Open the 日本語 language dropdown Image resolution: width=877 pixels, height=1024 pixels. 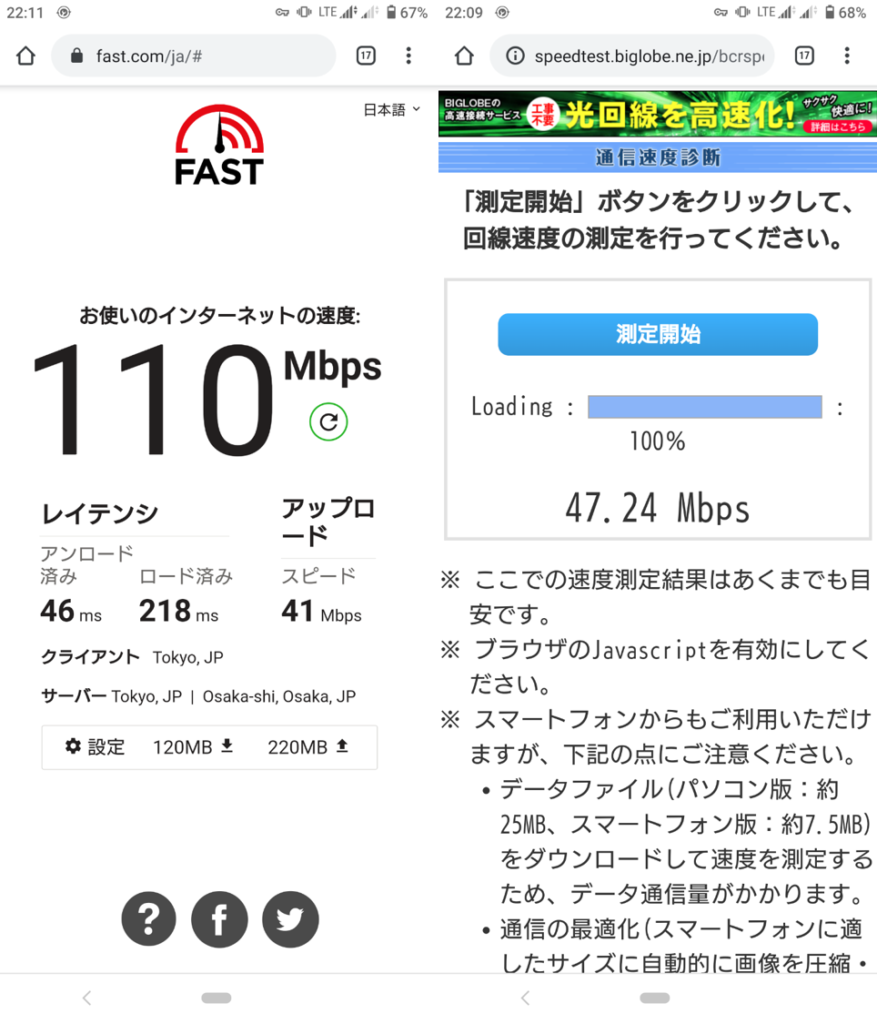tap(390, 110)
